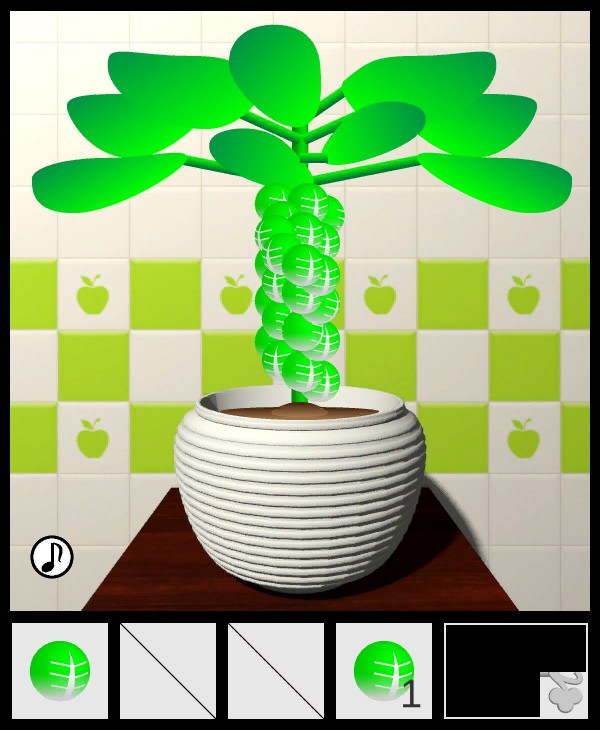Select the green ball item labeled 1
This screenshot has height=730, width=600.
pos(384,671)
